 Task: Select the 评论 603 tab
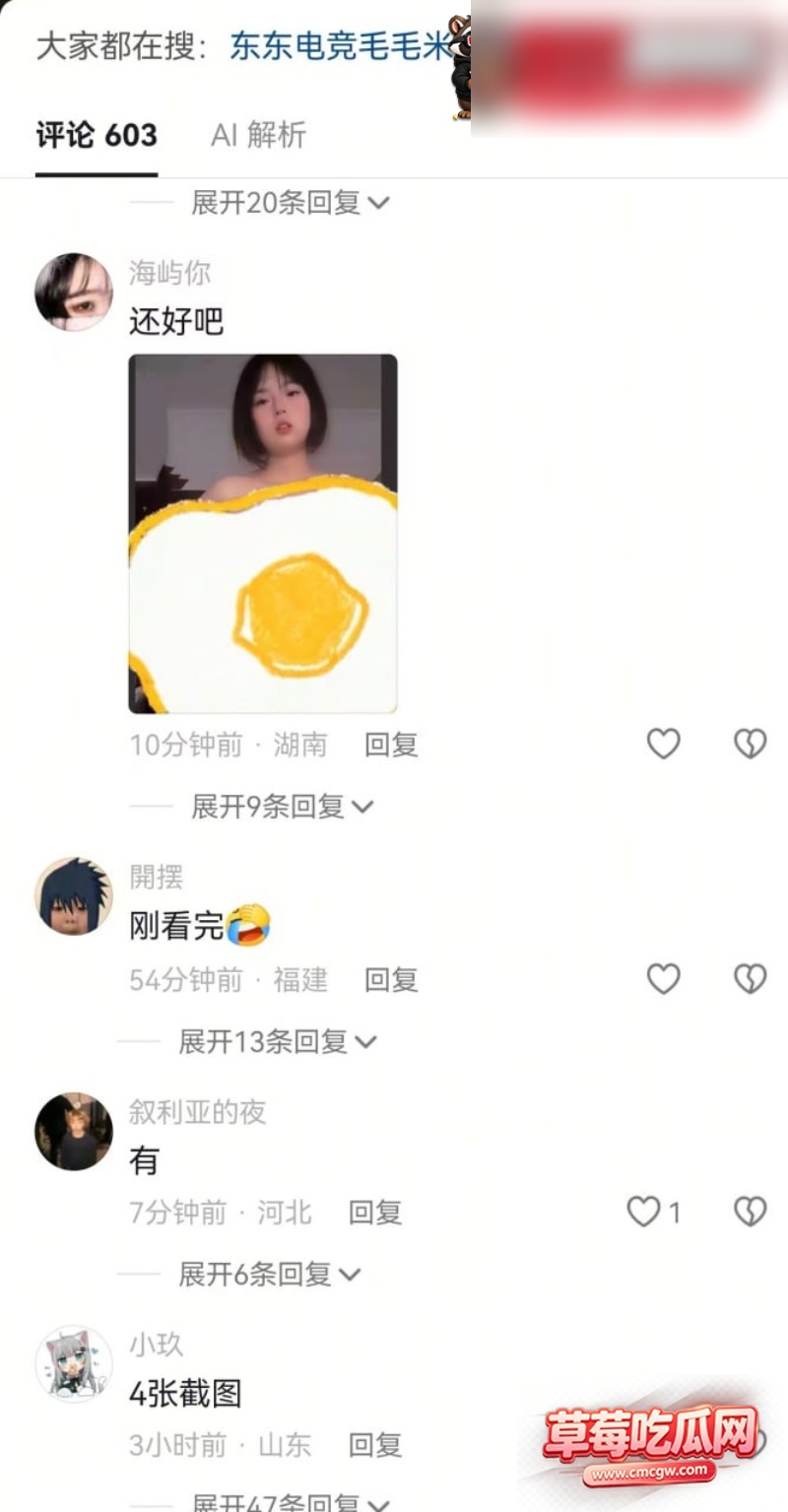pyautogui.click(x=97, y=135)
